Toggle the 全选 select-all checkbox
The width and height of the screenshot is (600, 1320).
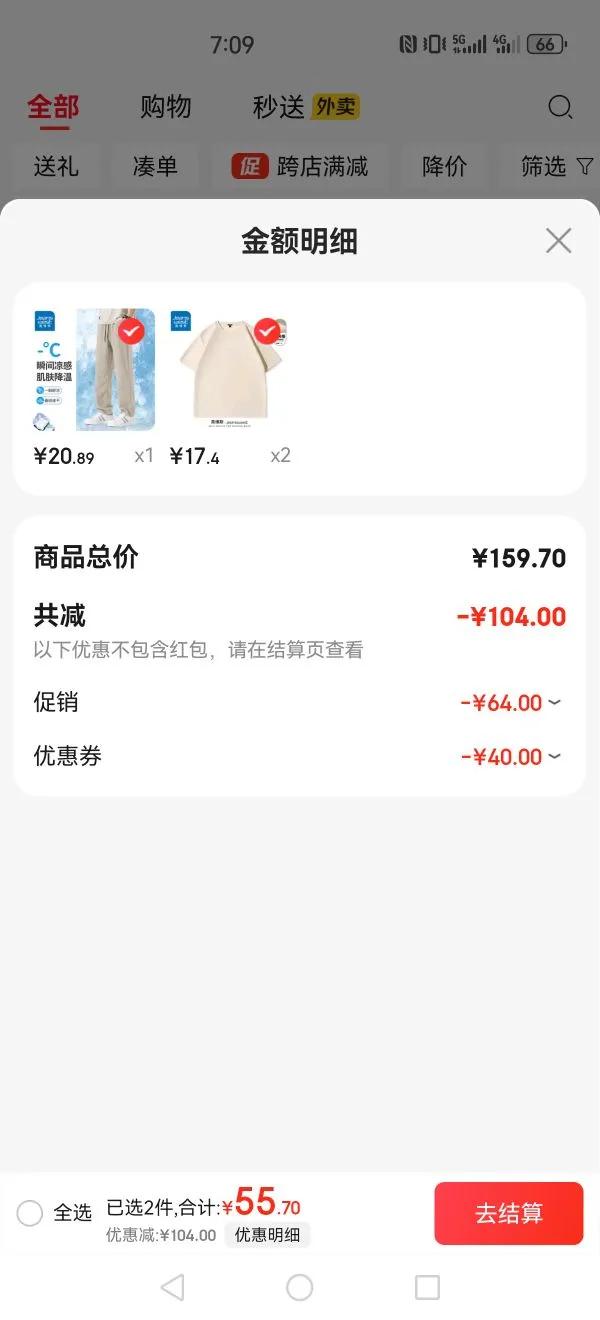pyautogui.click(x=30, y=1213)
